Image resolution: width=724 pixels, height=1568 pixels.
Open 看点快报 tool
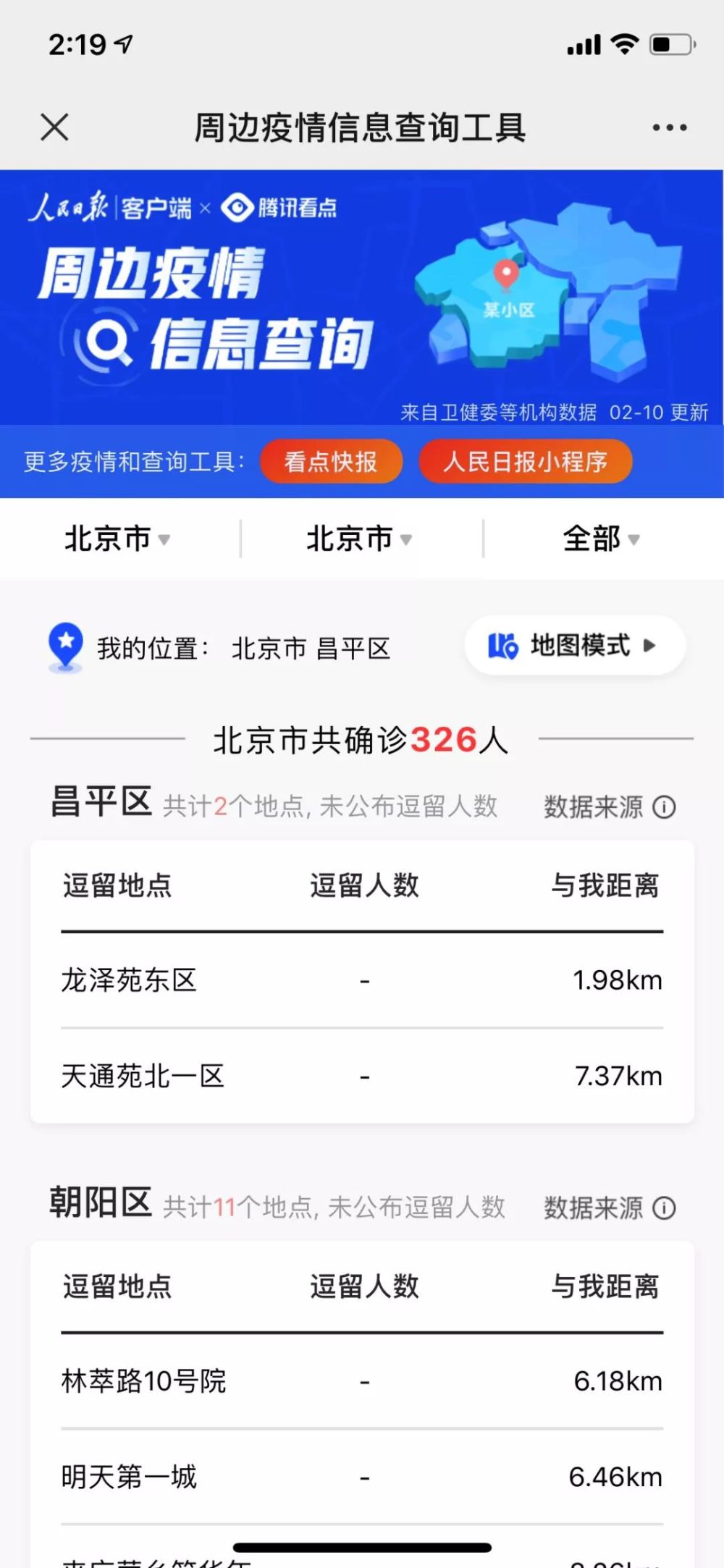click(331, 461)
